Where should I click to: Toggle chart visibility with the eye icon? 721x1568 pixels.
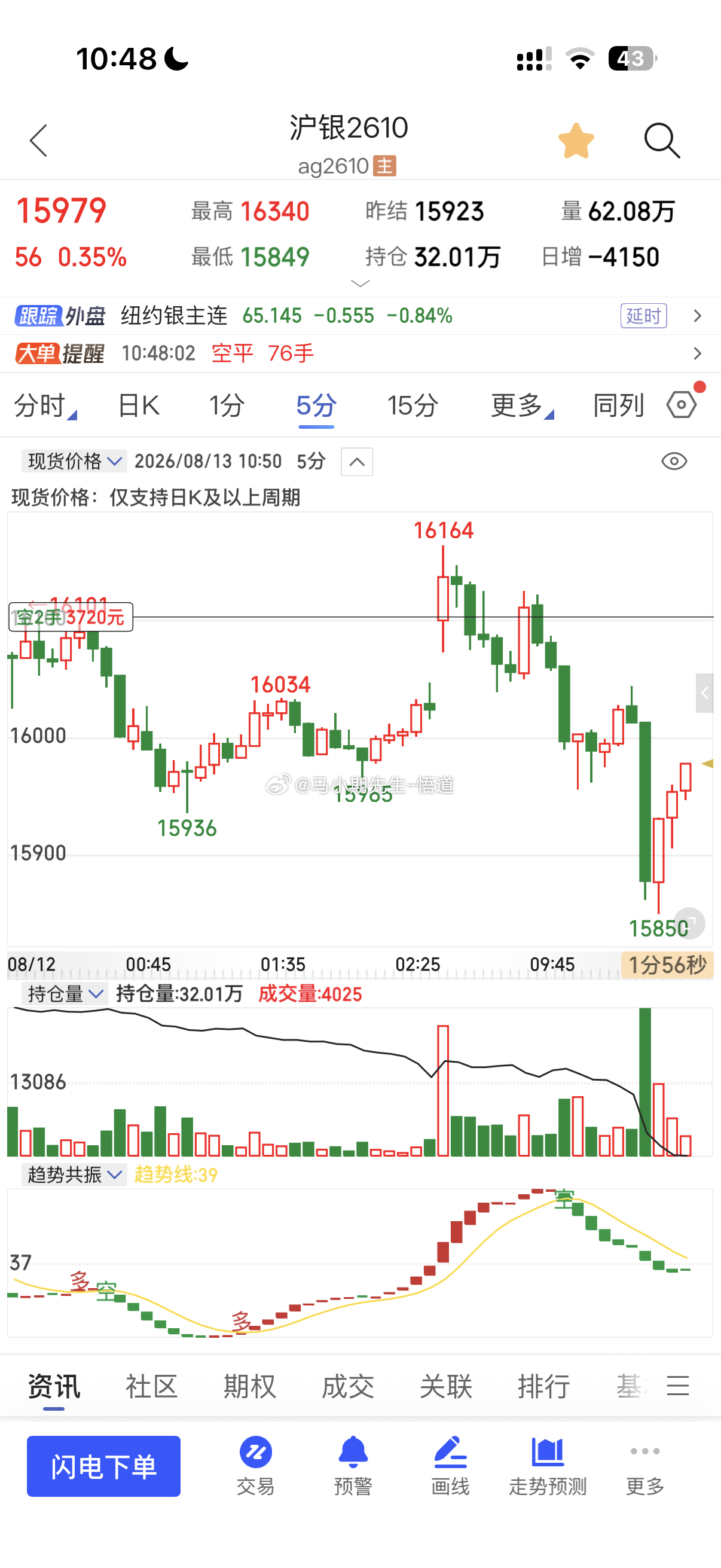click(x=674, y=462)
